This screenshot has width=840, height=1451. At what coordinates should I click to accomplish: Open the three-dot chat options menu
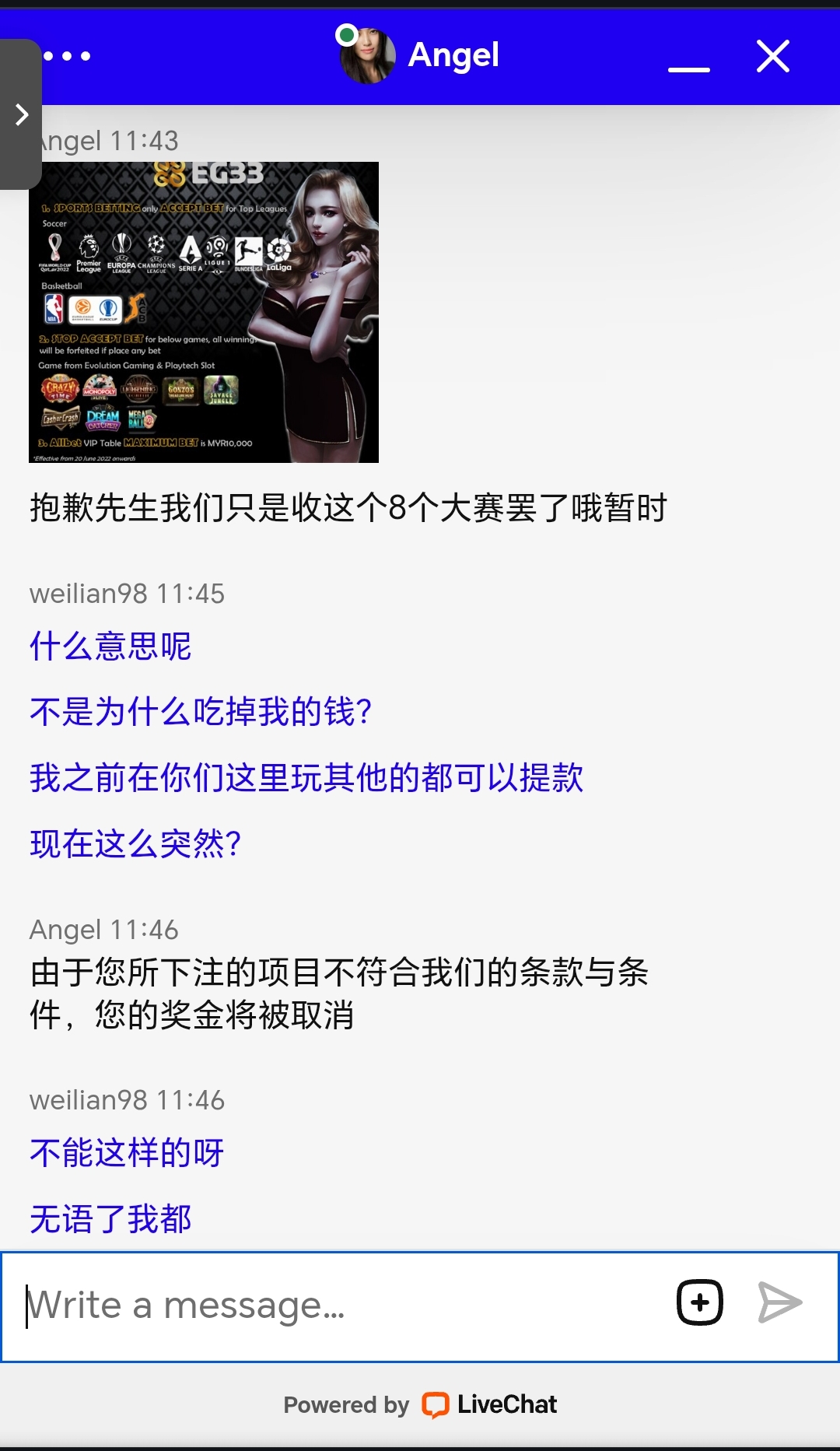point(68,56)
